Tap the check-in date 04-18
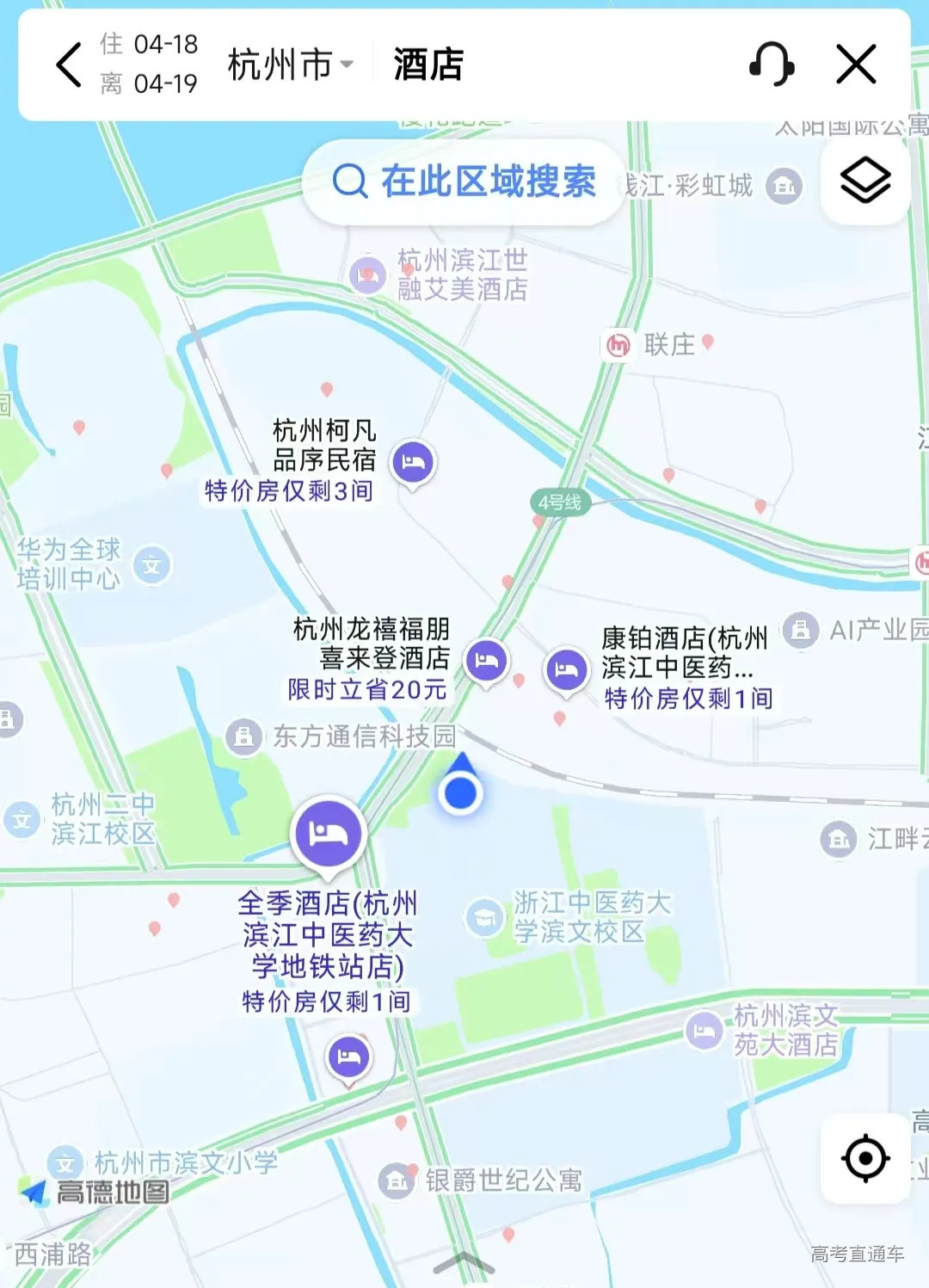The height and width of the screenshot is (1288, 929). (x=166, y=47)
